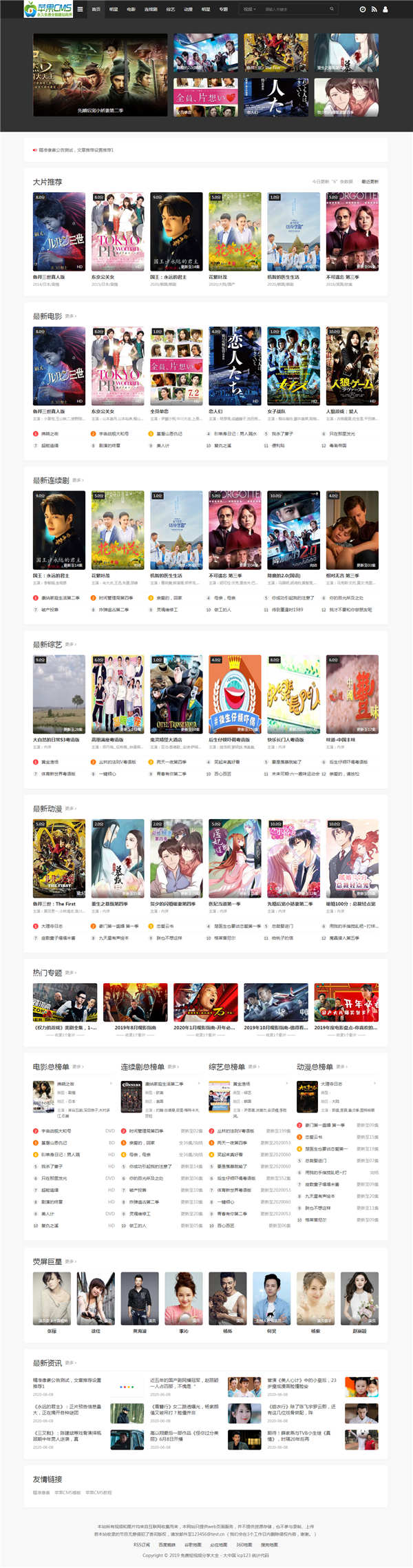413x1568 pixels.
Task: Open 何炅's star profile
Action: click(271, 1298)
